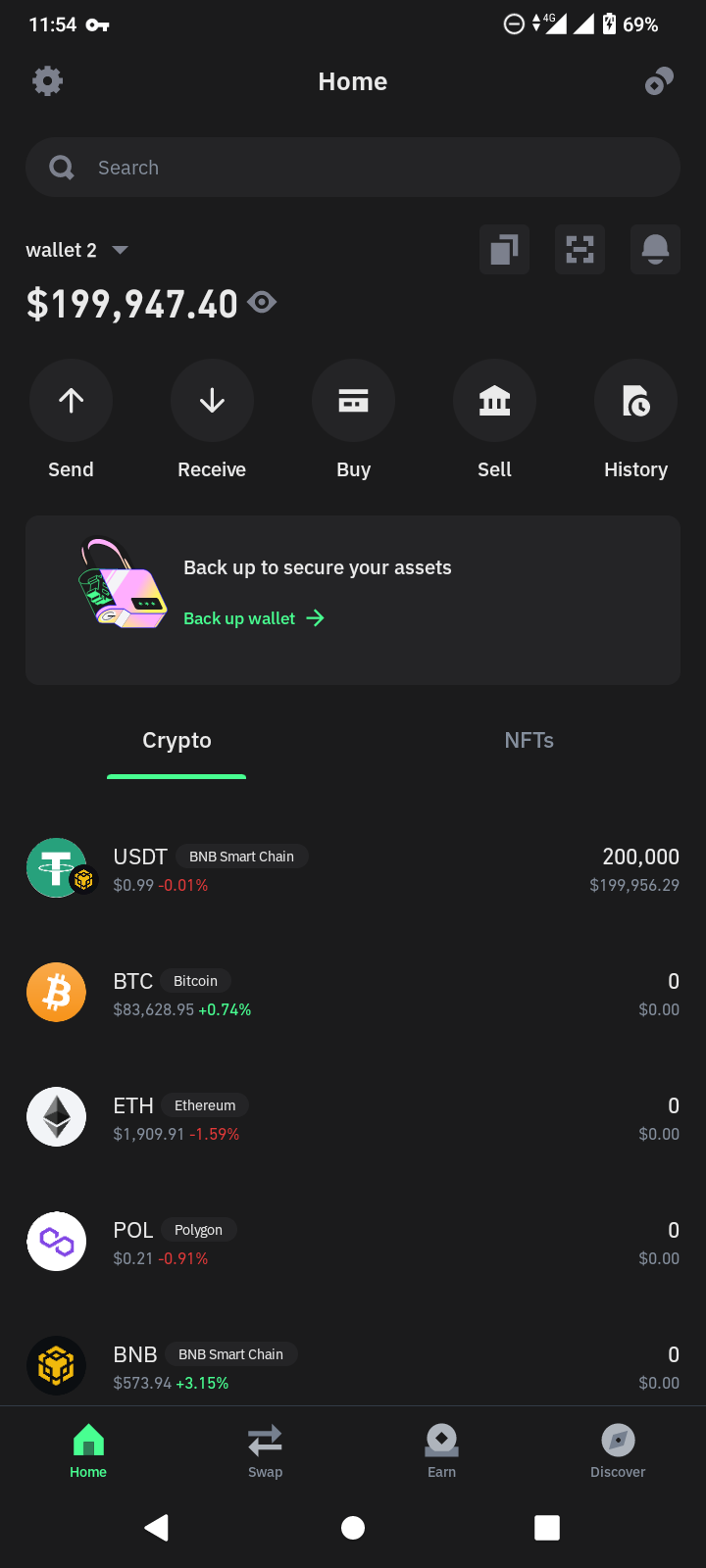Go to the Swap tab
706x1568 pixels.
(x=265, y=1450)
